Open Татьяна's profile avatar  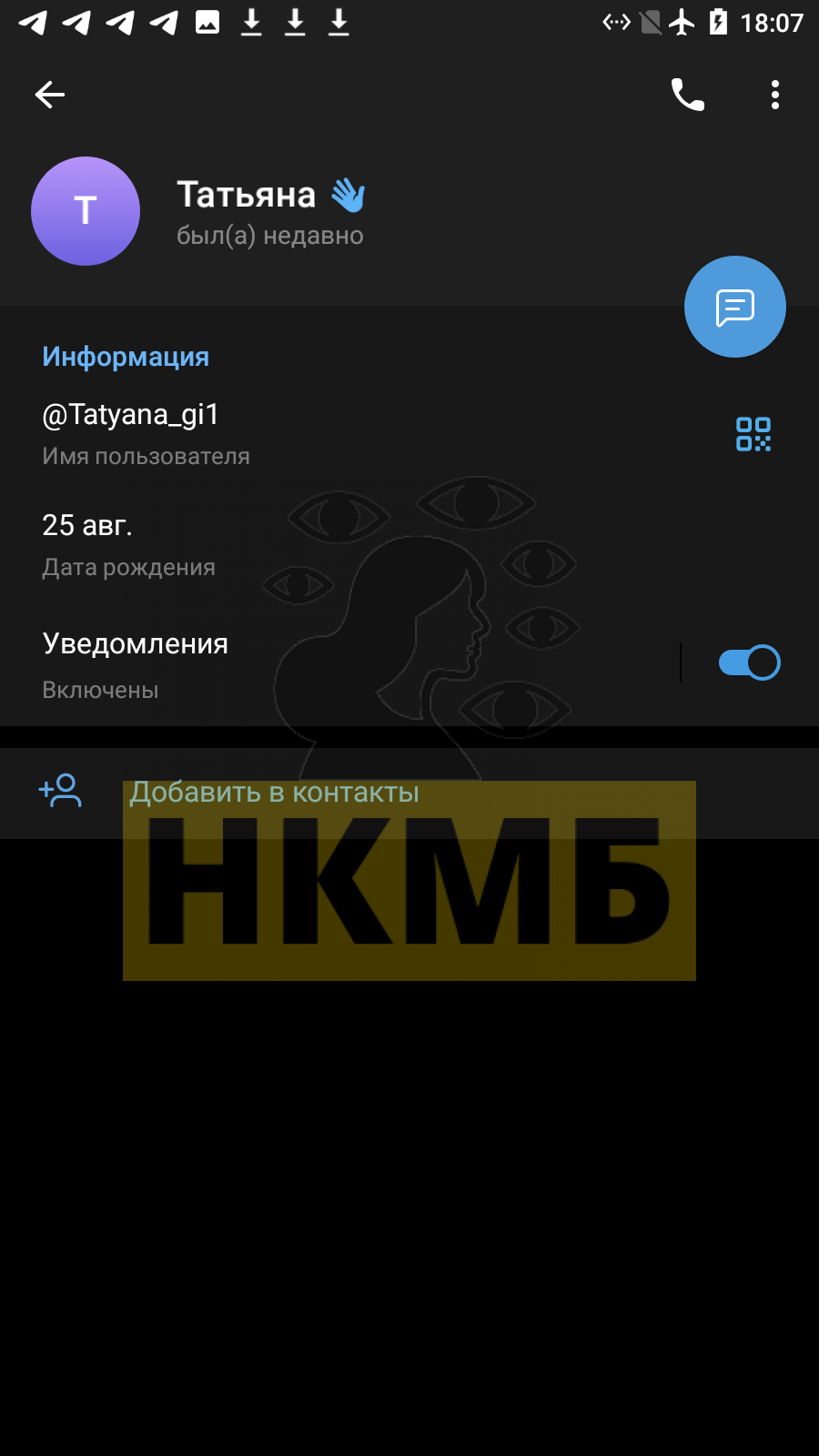pos(86,211)
